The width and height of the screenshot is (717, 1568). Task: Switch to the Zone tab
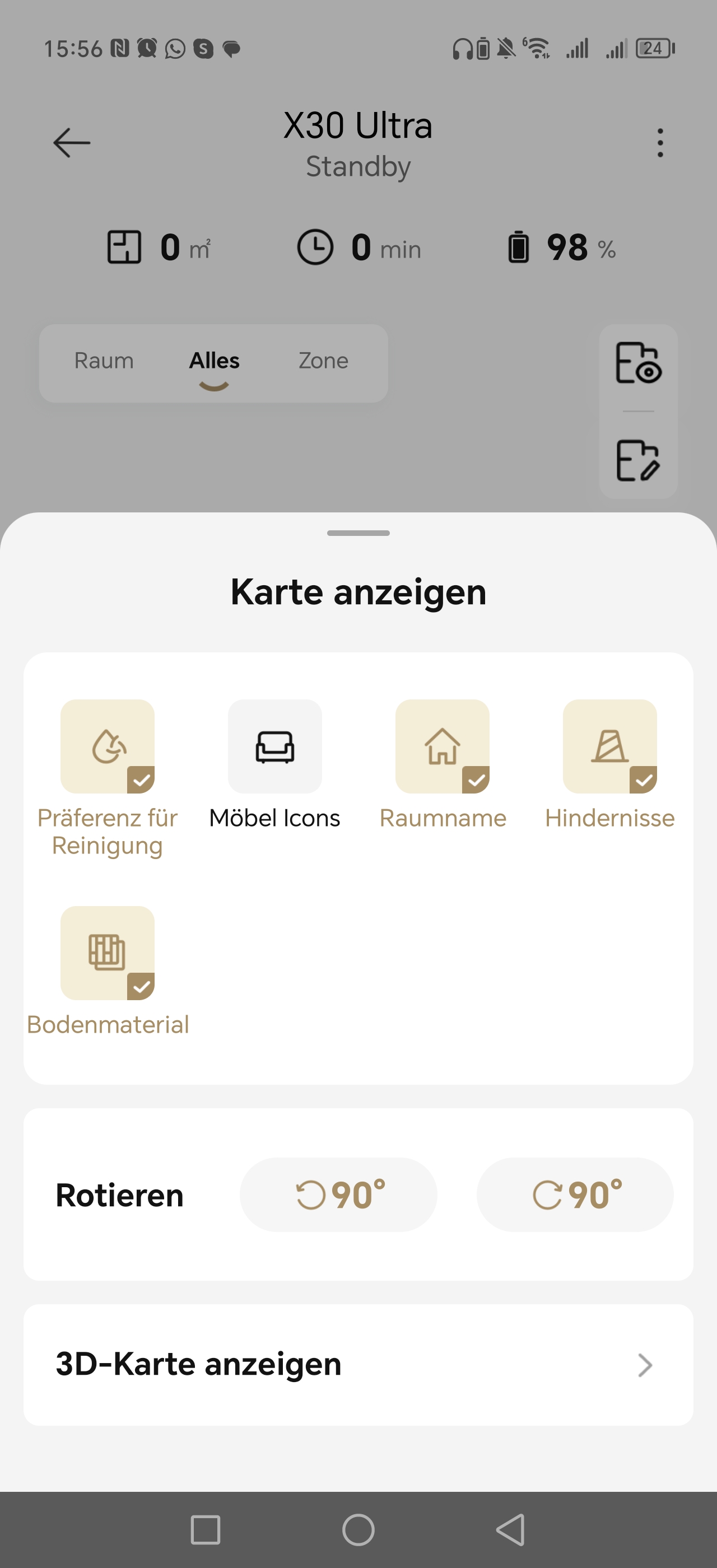[323, 361]
